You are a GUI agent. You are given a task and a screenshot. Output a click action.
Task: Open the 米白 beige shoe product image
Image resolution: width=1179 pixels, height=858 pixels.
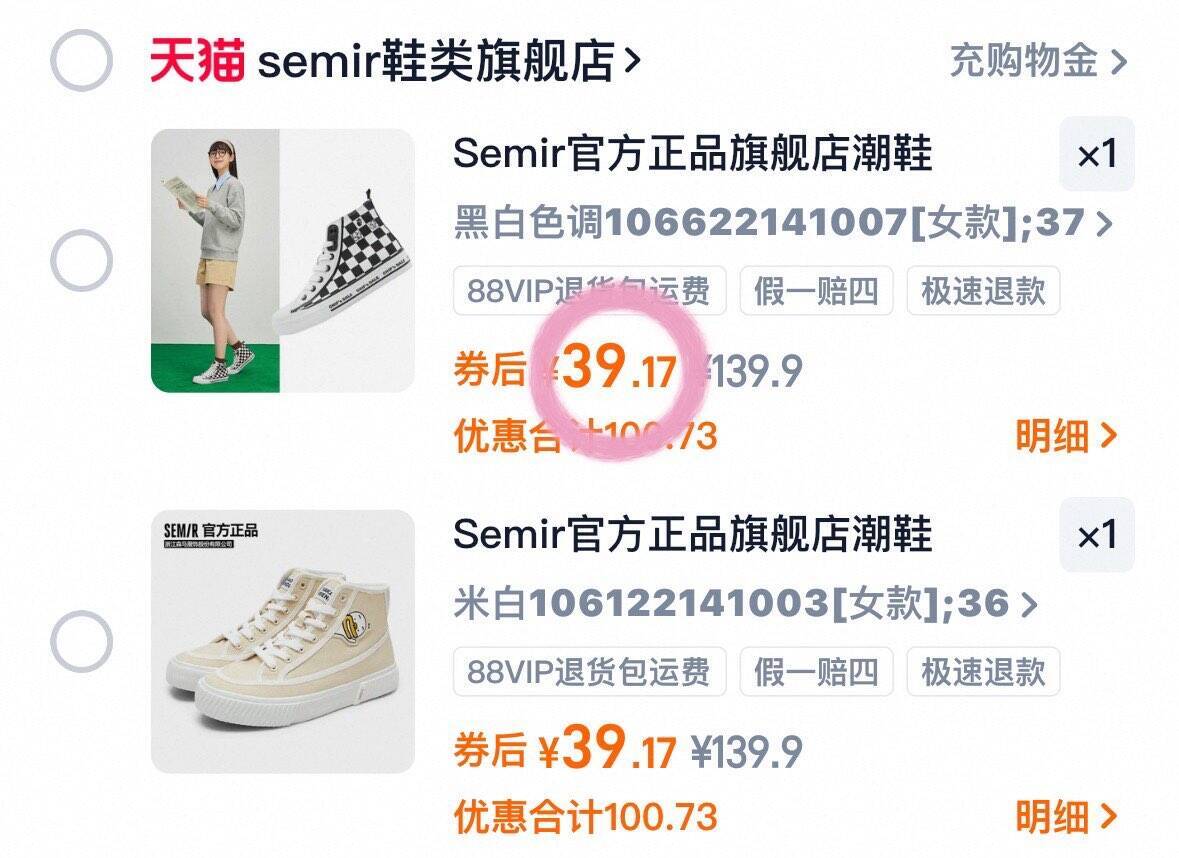[282, 641]
